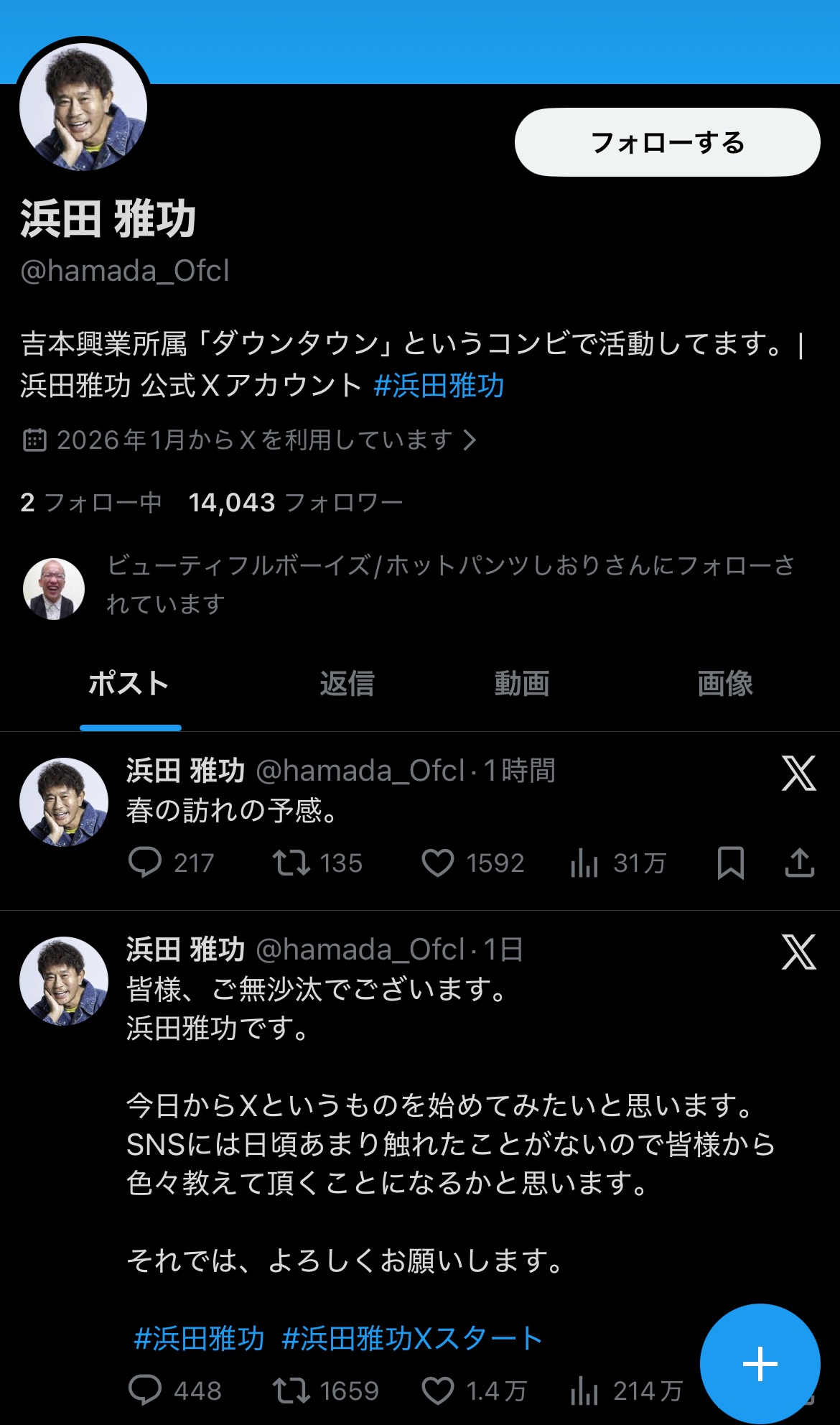Tap the フォローする follow button
This screenshot has width=840, height=1425.
[x=667, y=142]
